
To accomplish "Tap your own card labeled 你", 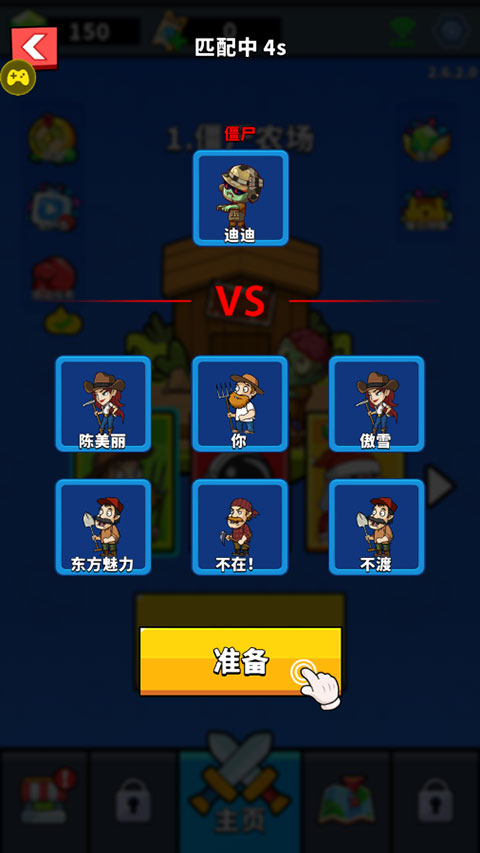I will coord(240,404).
